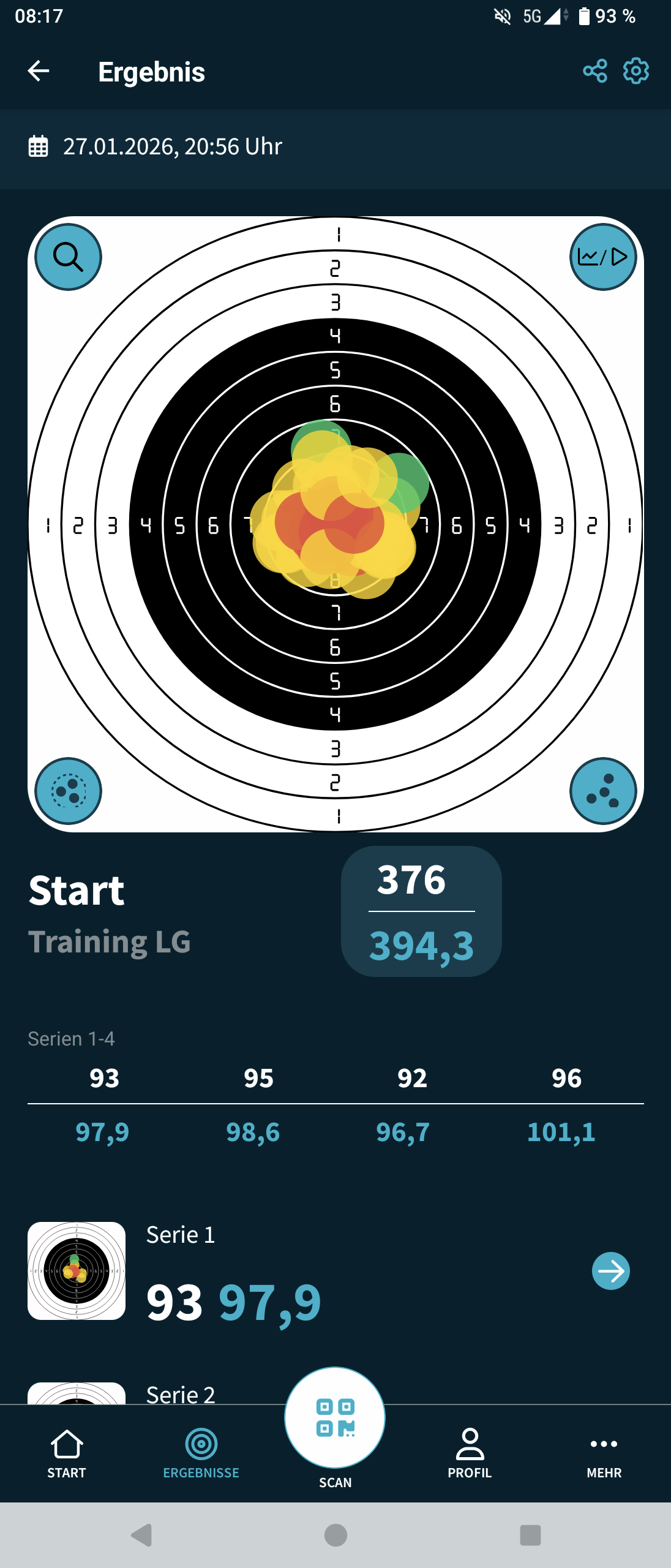Tap the three-dots shot display button
Viewport: 671px width, 1568px height.
pyautogui.click(x=603, y=791)
